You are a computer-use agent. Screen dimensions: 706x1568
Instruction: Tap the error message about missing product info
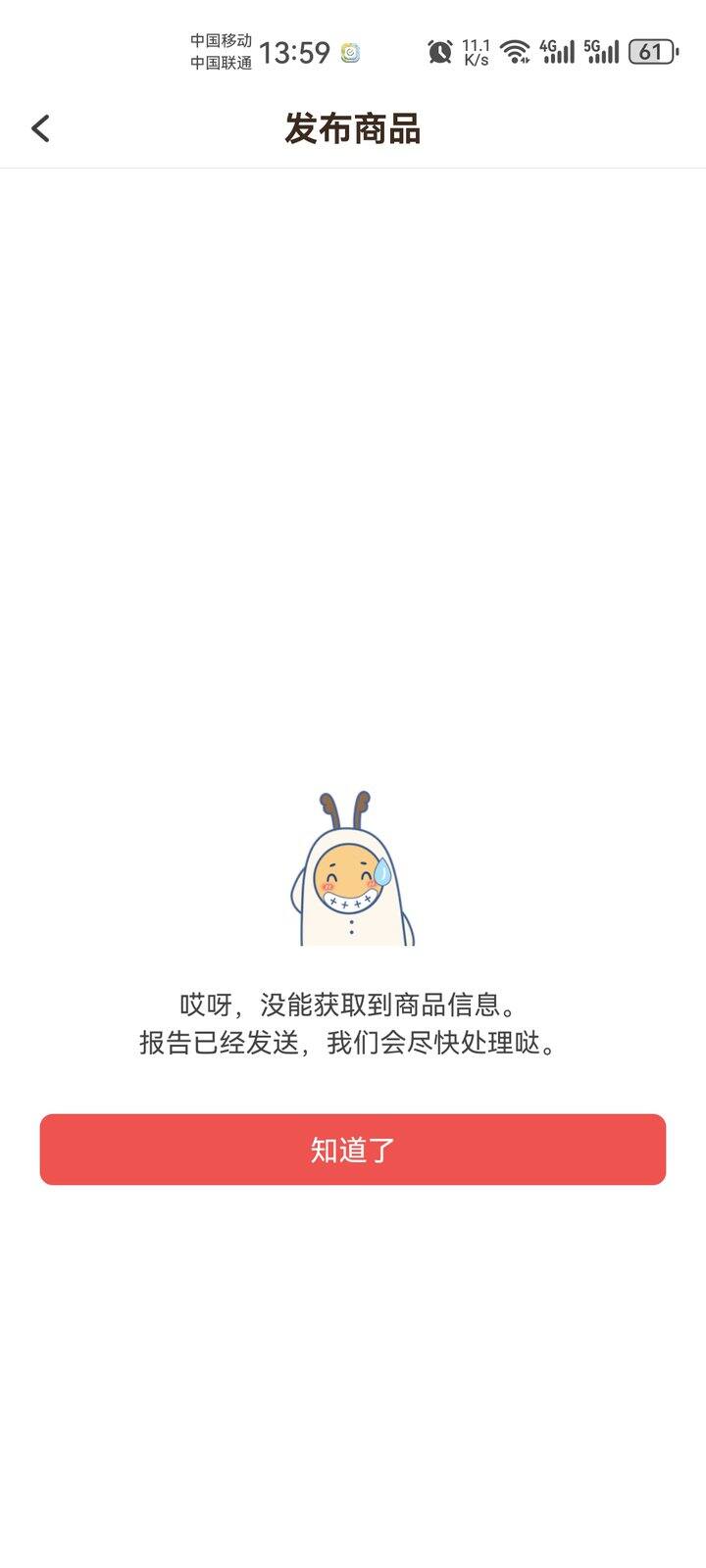point(353,1004)
